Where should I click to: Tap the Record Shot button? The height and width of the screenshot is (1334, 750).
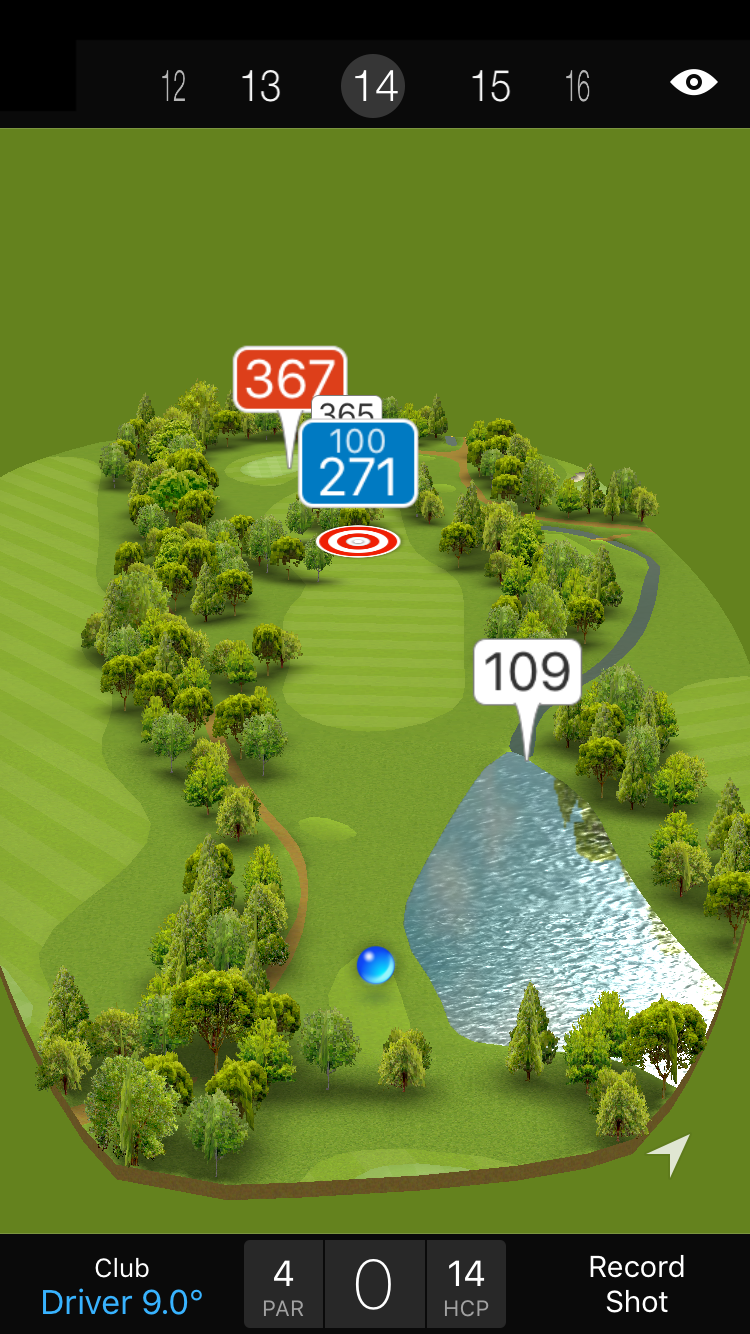coord(636,1284)
